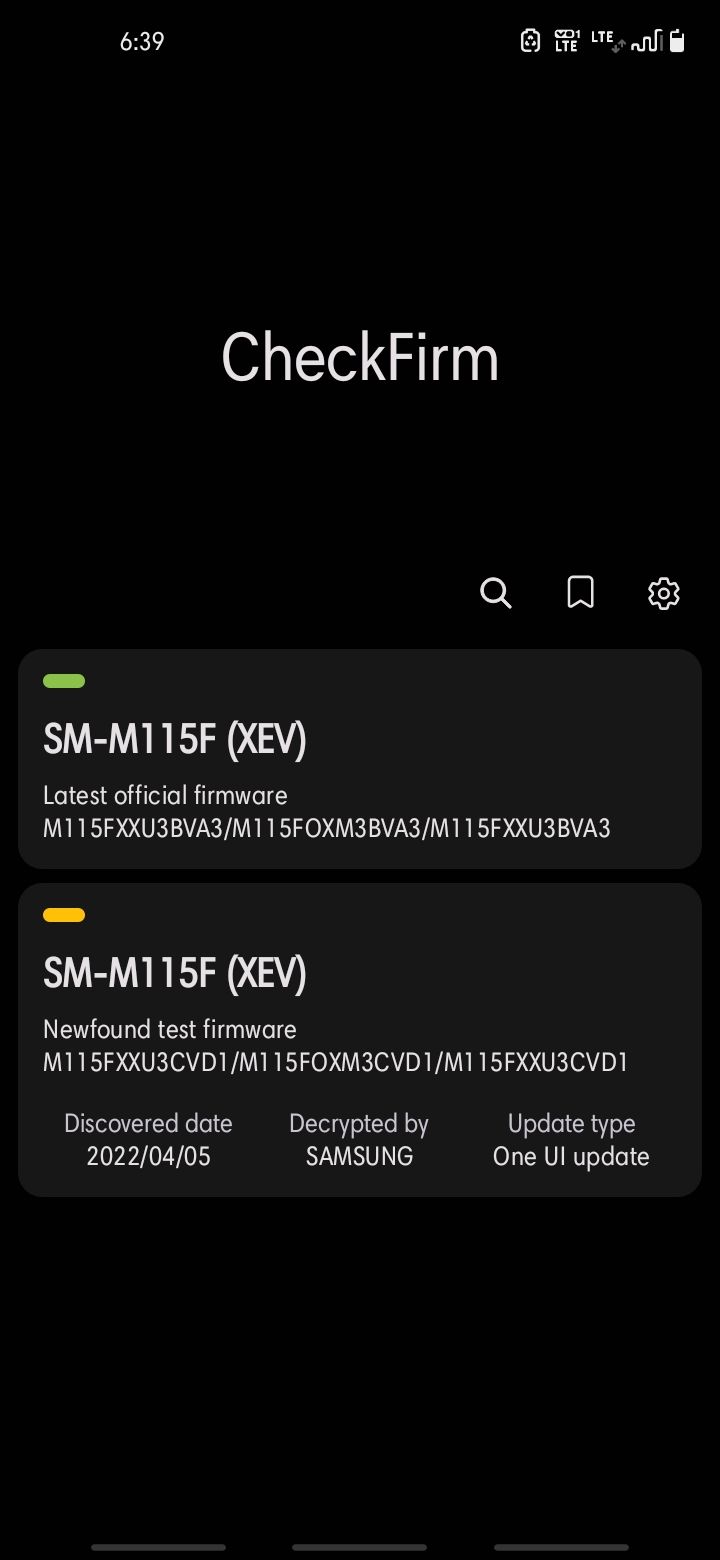Tap the center navigation bar handle
This screenshot has width=720, height=1560.
tap(360, 1545)
